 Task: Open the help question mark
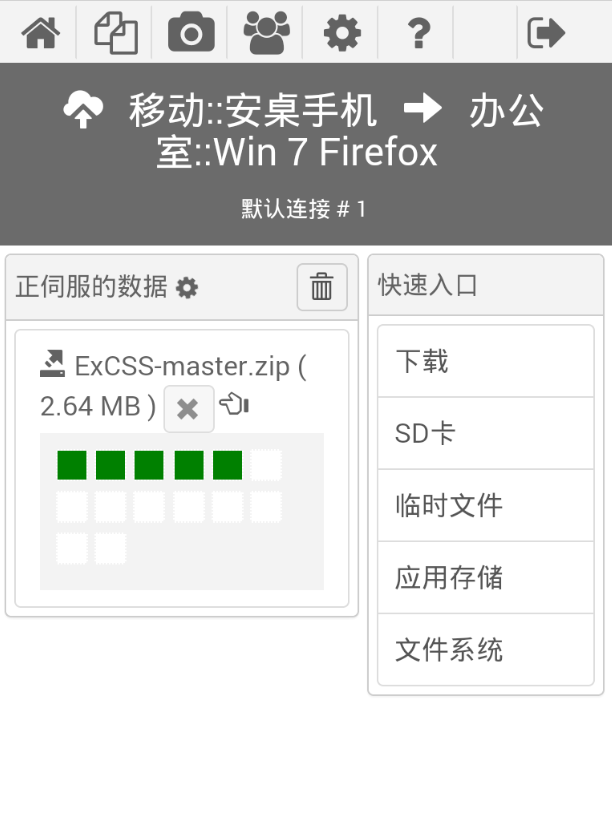(x=417, y=33)
